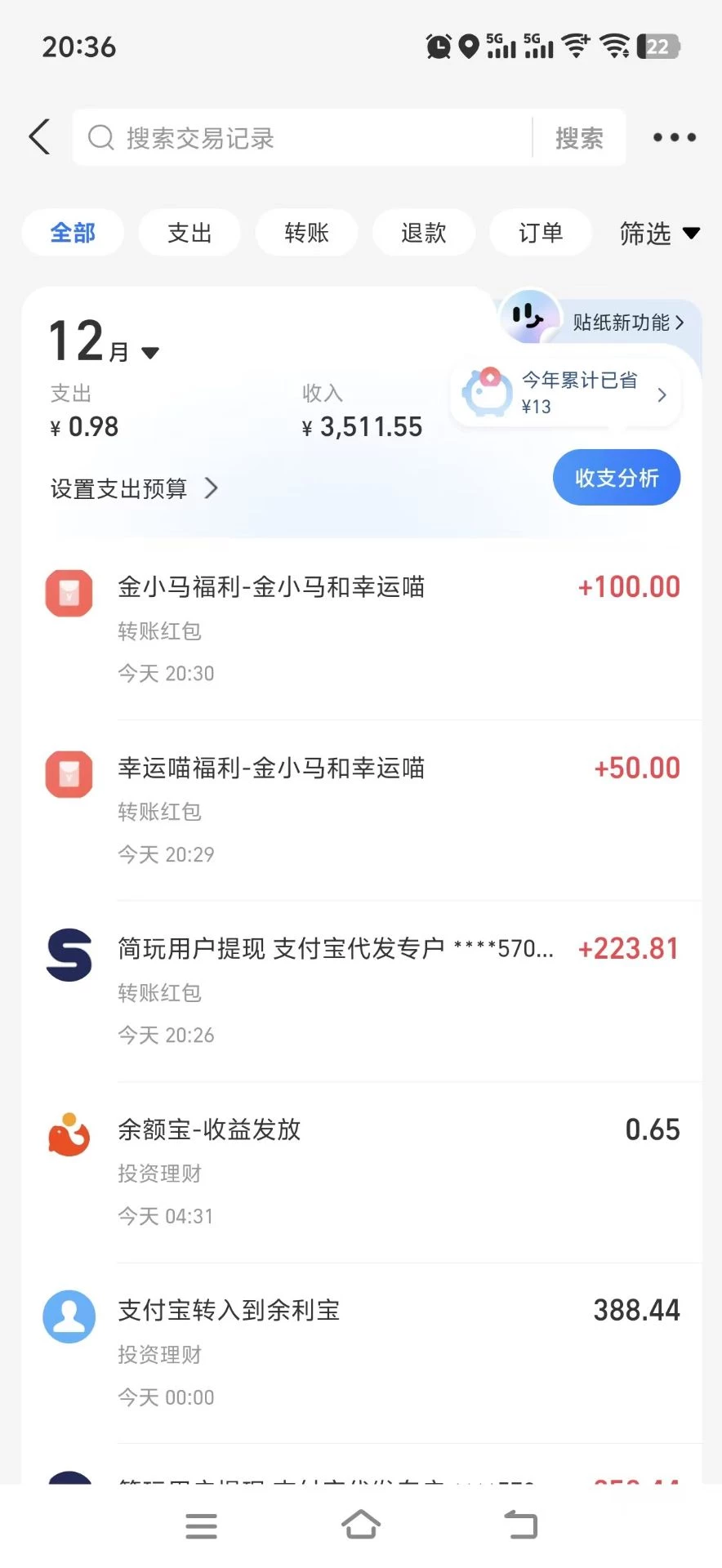The image size is (722, 1568).
Task: Open 支付宝转入到余利宝 388.44 entry
Action: pos(361,1352)
